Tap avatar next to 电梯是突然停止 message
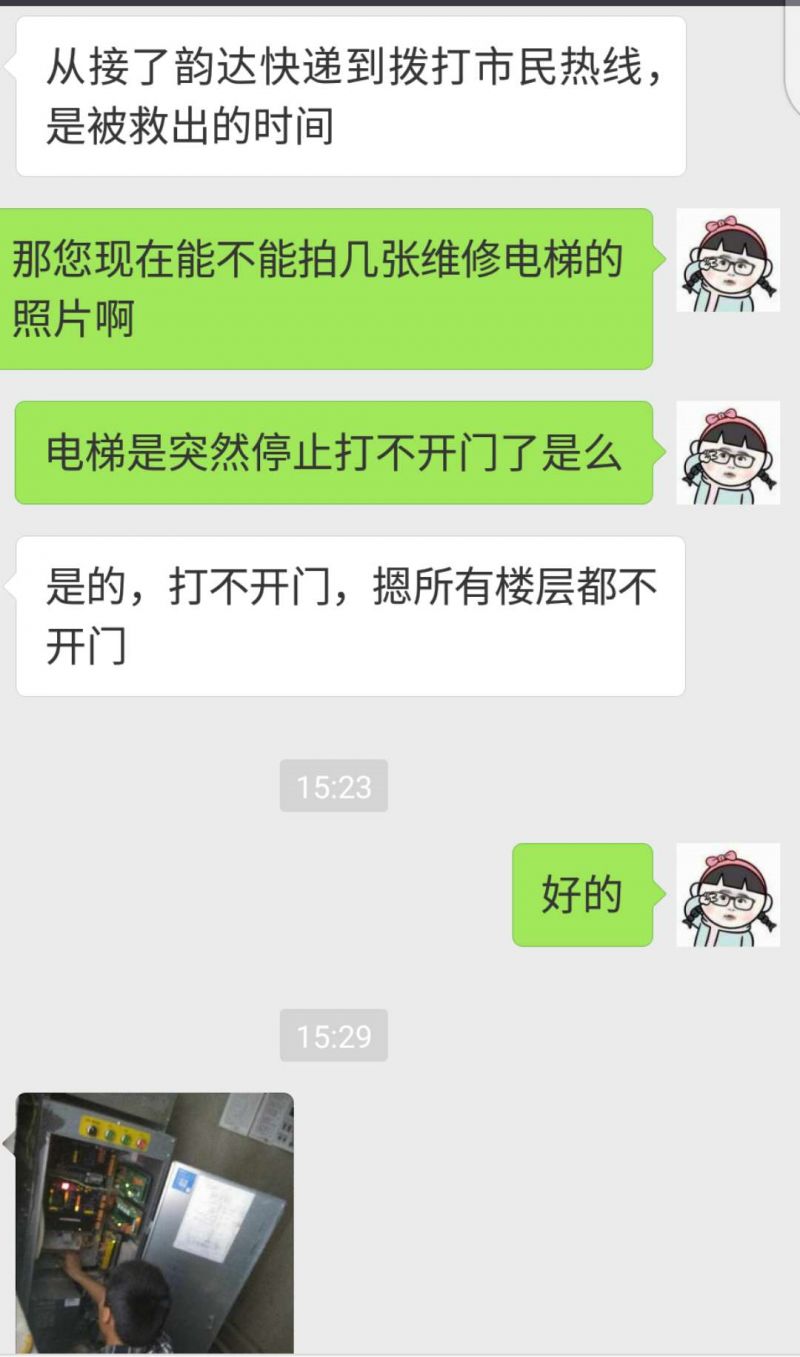This screenshot has height=1357, width=800. tap(727, 452)
